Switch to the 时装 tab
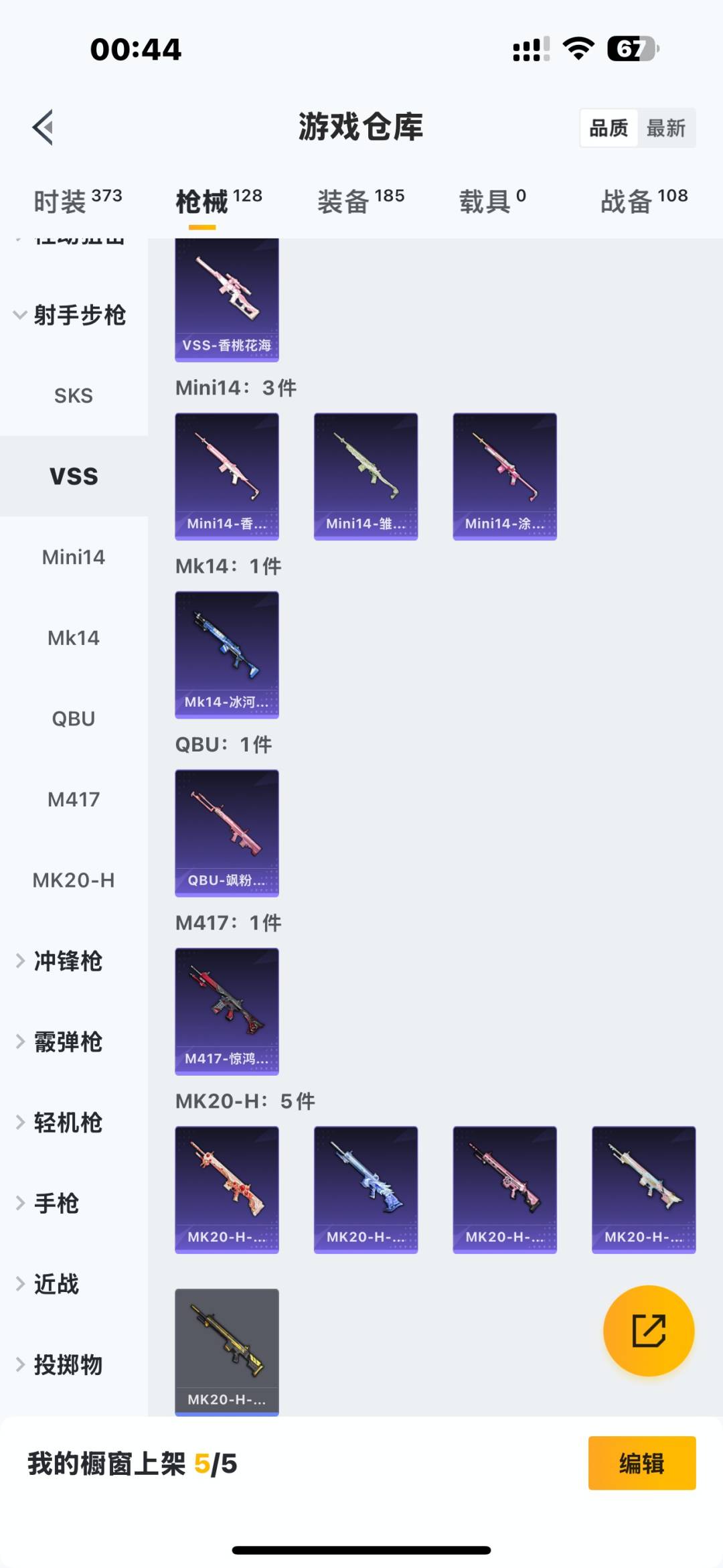Image resolution: width=723 pixels, height=1568 pixels. [77, 201]
